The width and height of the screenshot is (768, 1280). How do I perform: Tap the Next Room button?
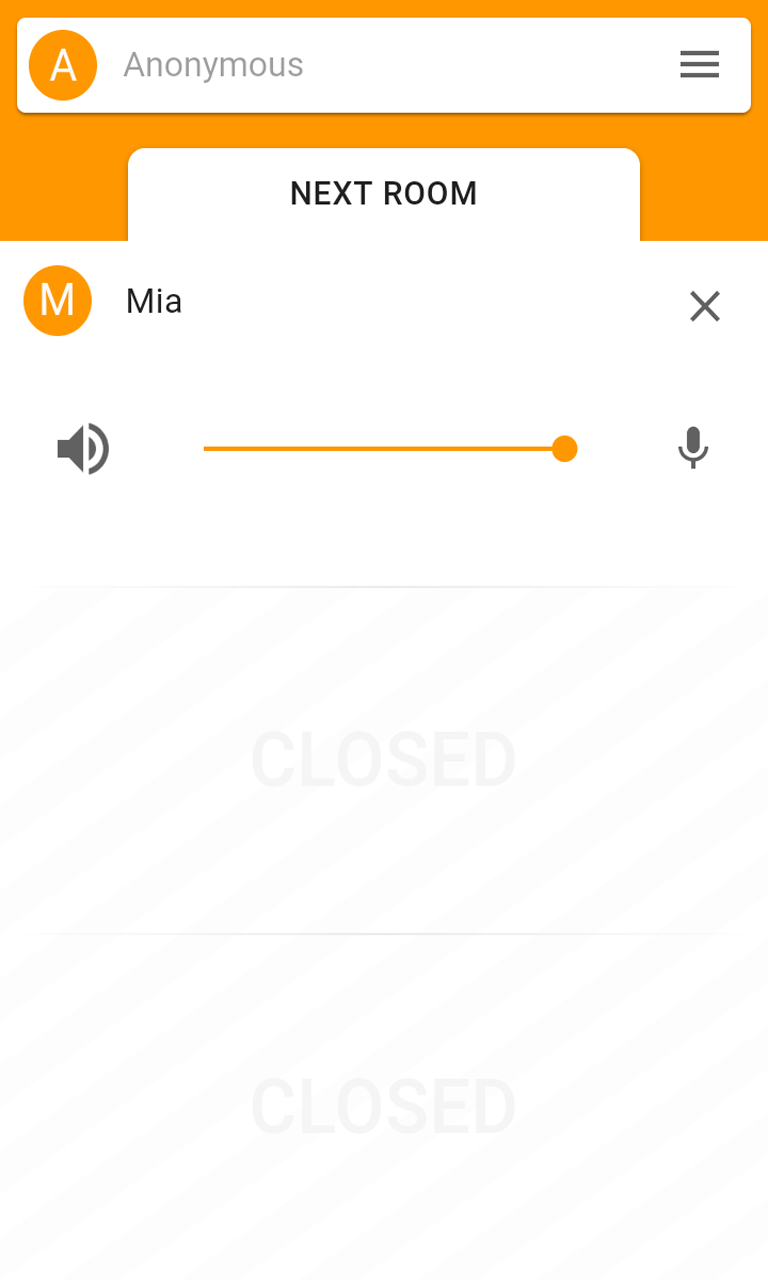384,194
